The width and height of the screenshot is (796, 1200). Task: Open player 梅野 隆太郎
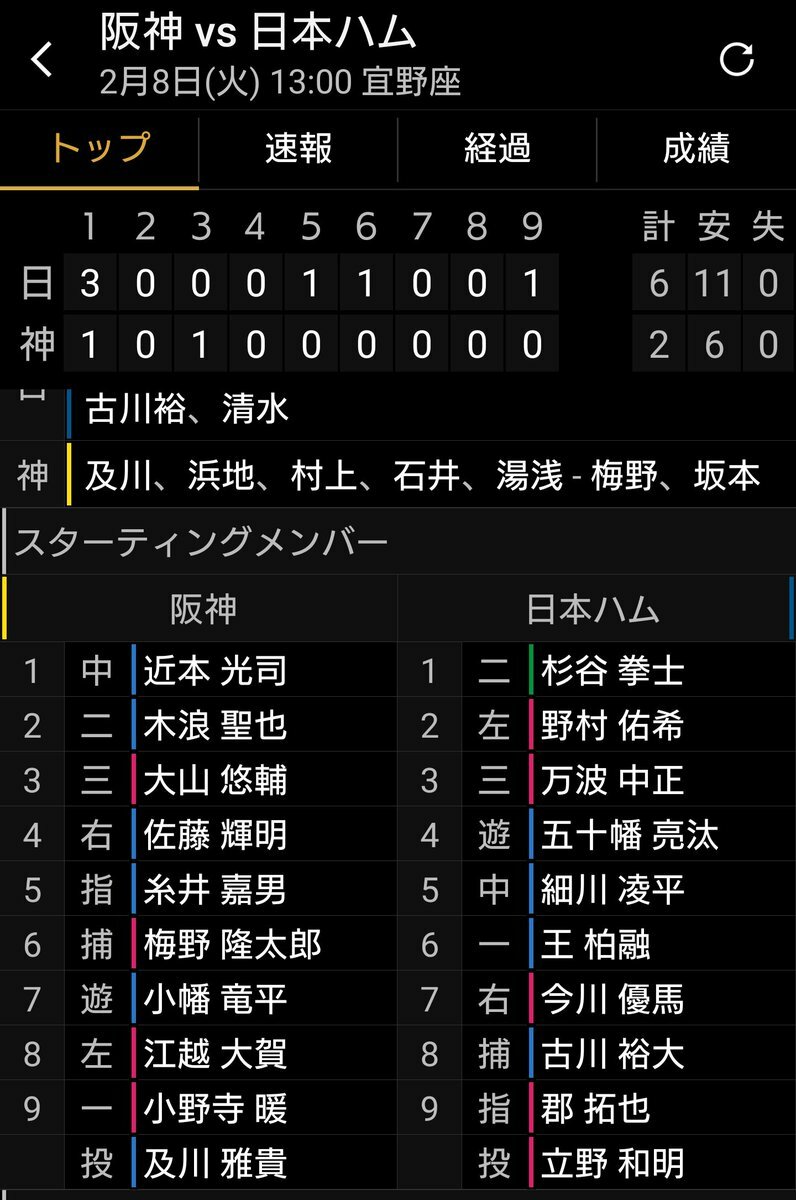click(x=232, y=944)
